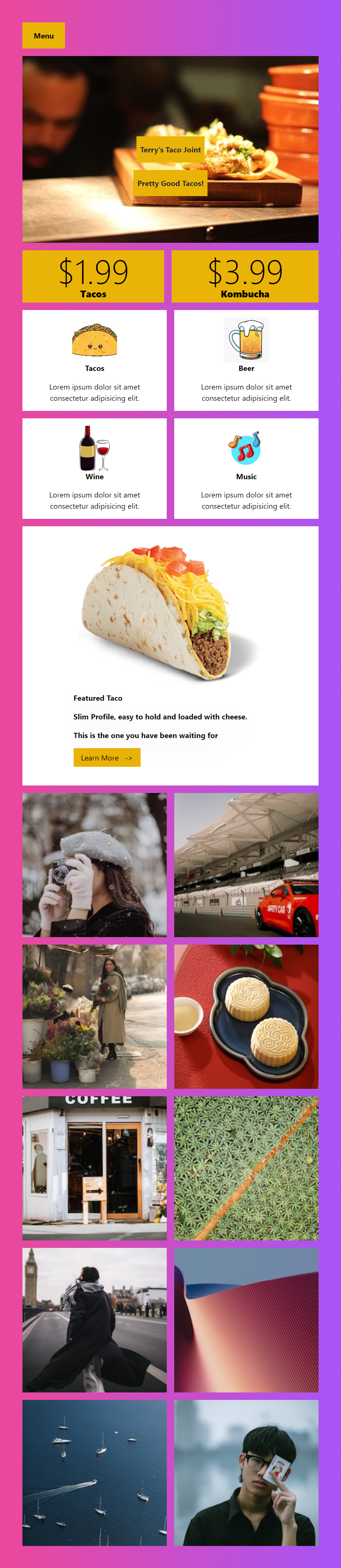Open the red safety car photo
Viewport: 341px width, 1568px height.
click(x=246, y=864)
